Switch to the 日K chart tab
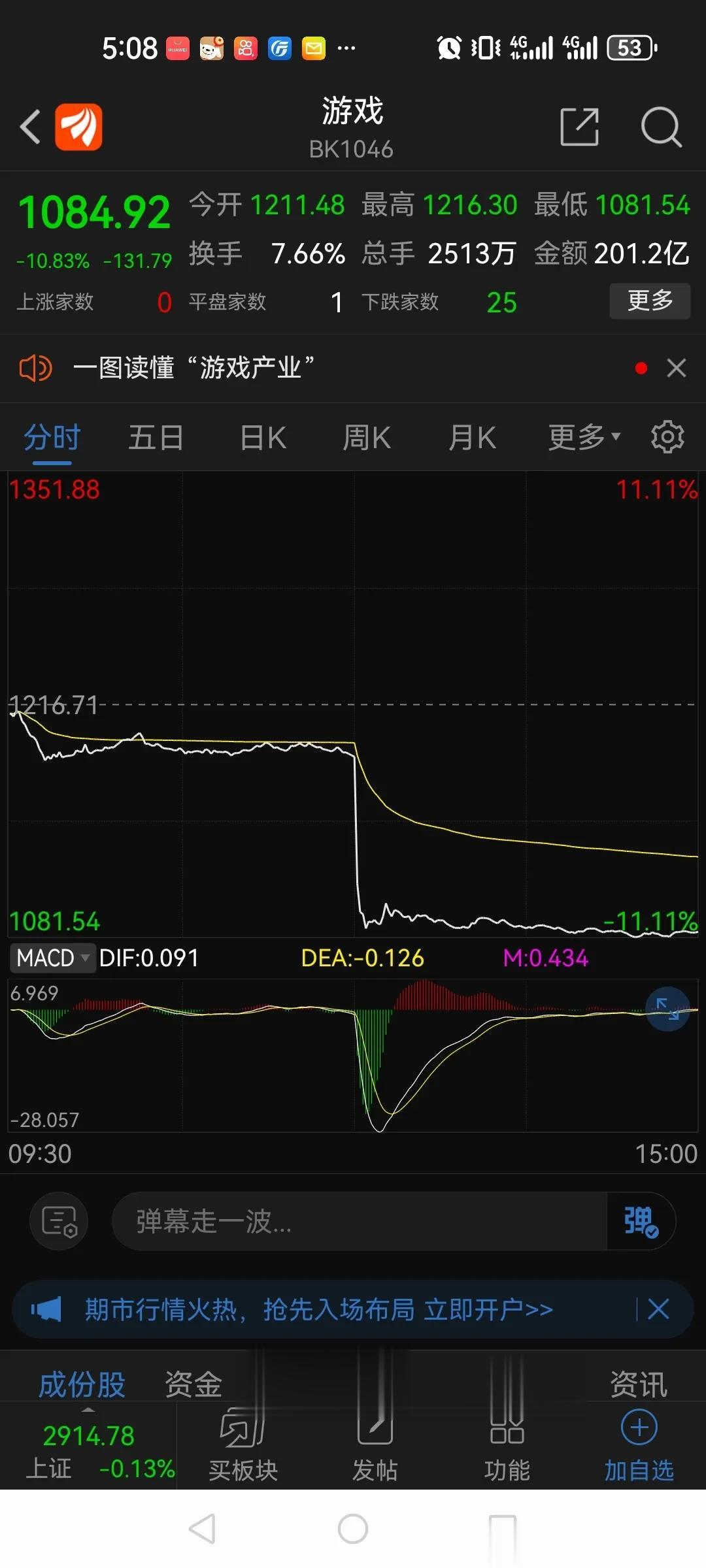 click(263, 438)
